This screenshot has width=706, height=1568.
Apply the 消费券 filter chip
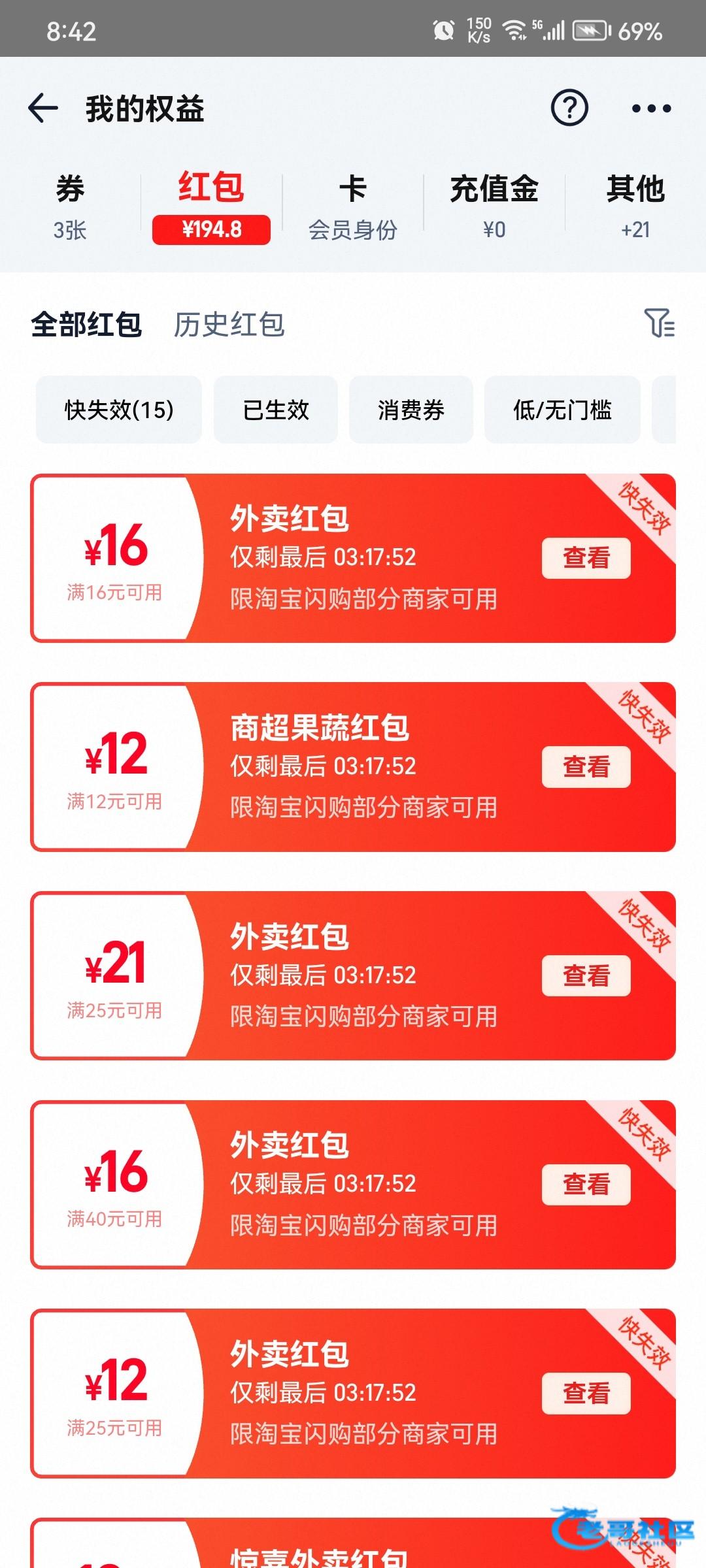tap(411, 410)
